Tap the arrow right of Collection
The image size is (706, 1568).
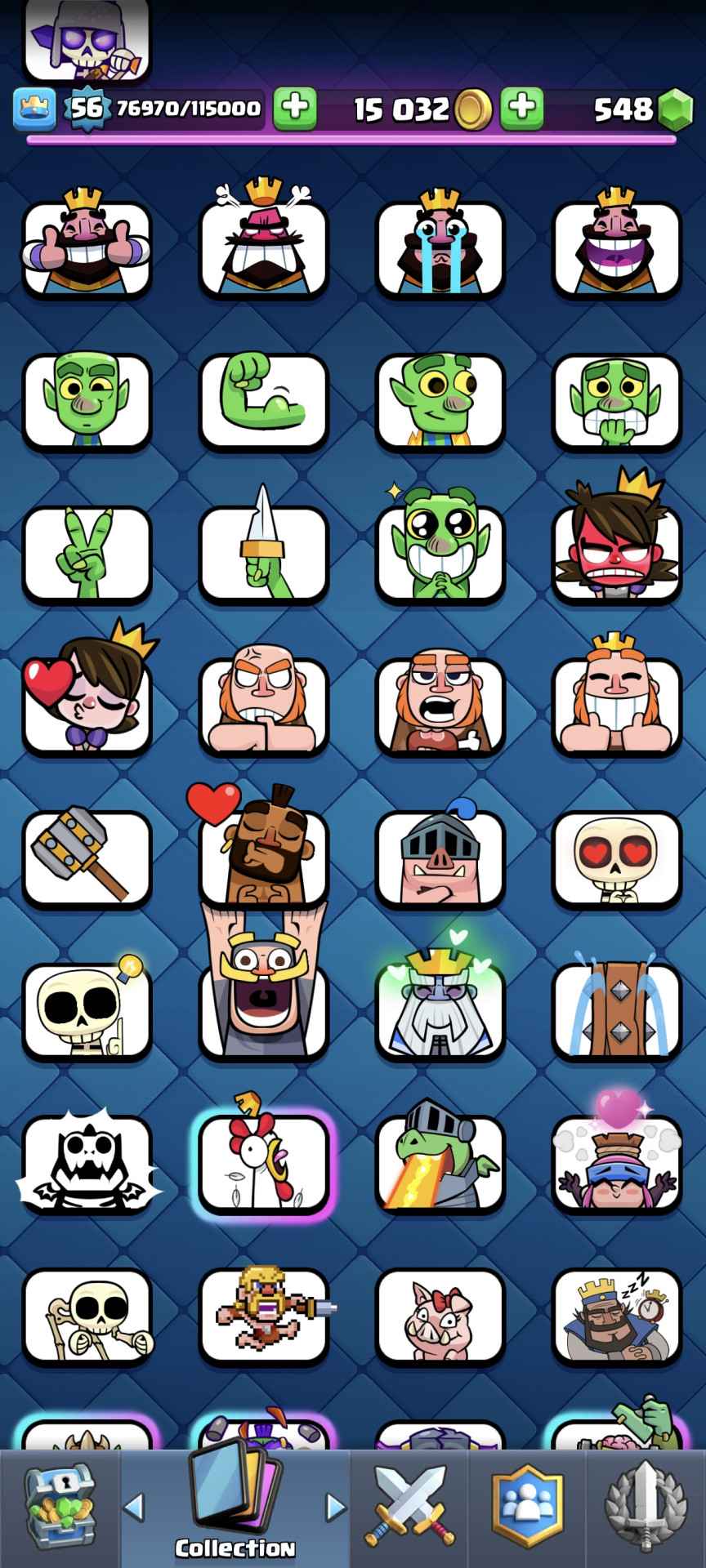tap(336, 1507)
